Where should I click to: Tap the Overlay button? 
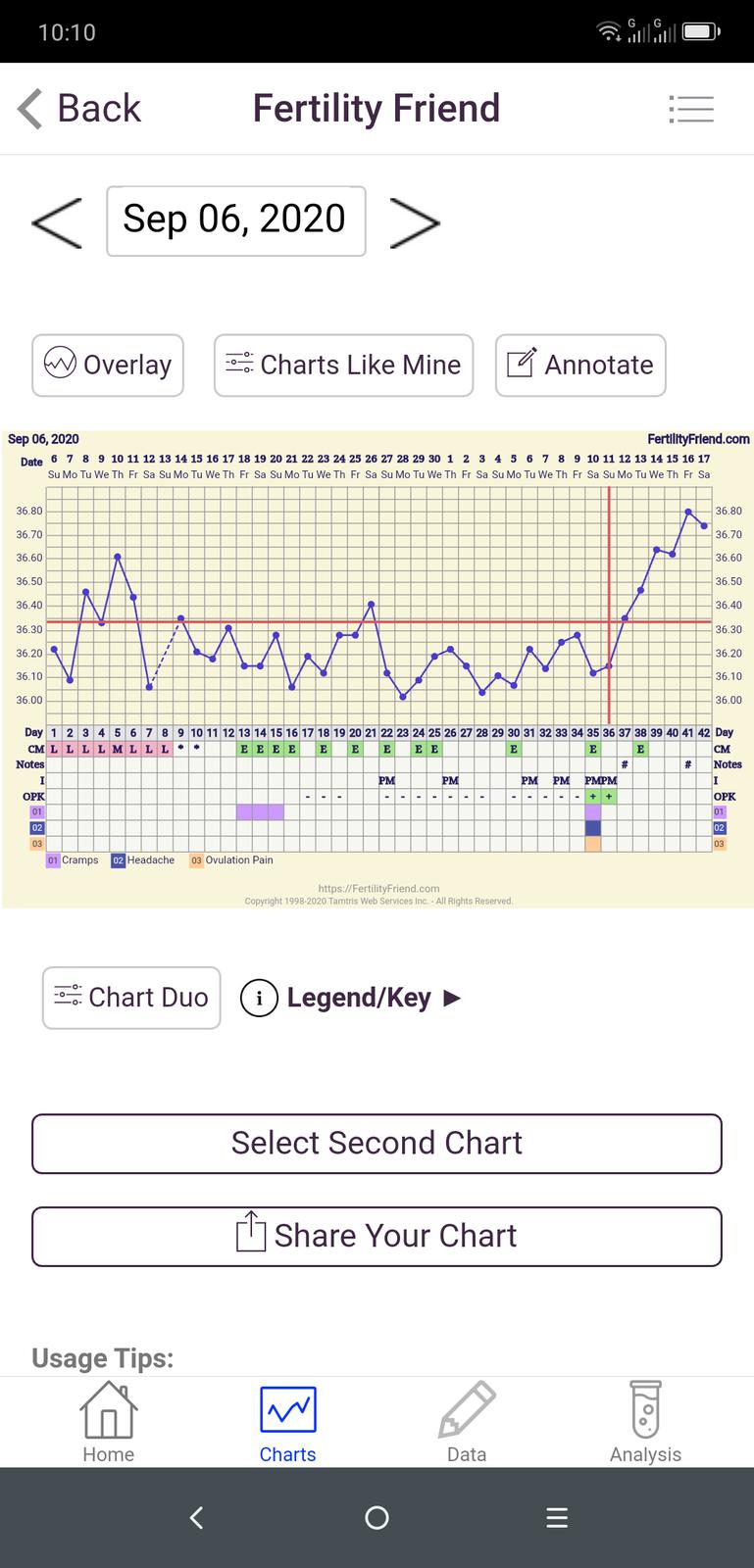click(x=108, y=365)
